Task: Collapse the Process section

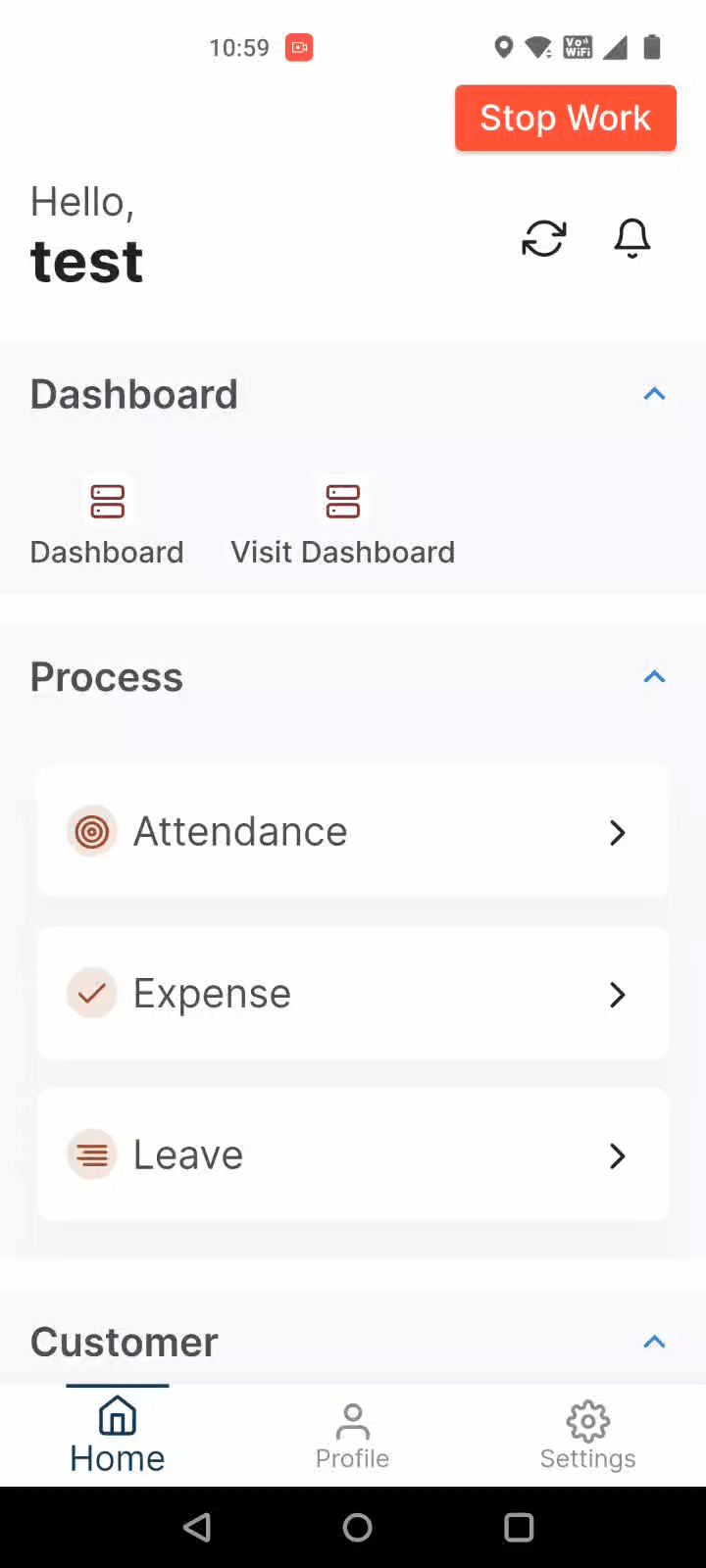Action: [654, 676]
